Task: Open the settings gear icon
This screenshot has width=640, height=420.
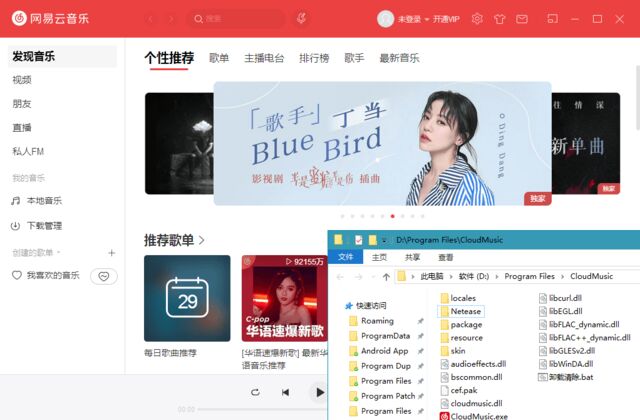Action: [x=477, y=19]
